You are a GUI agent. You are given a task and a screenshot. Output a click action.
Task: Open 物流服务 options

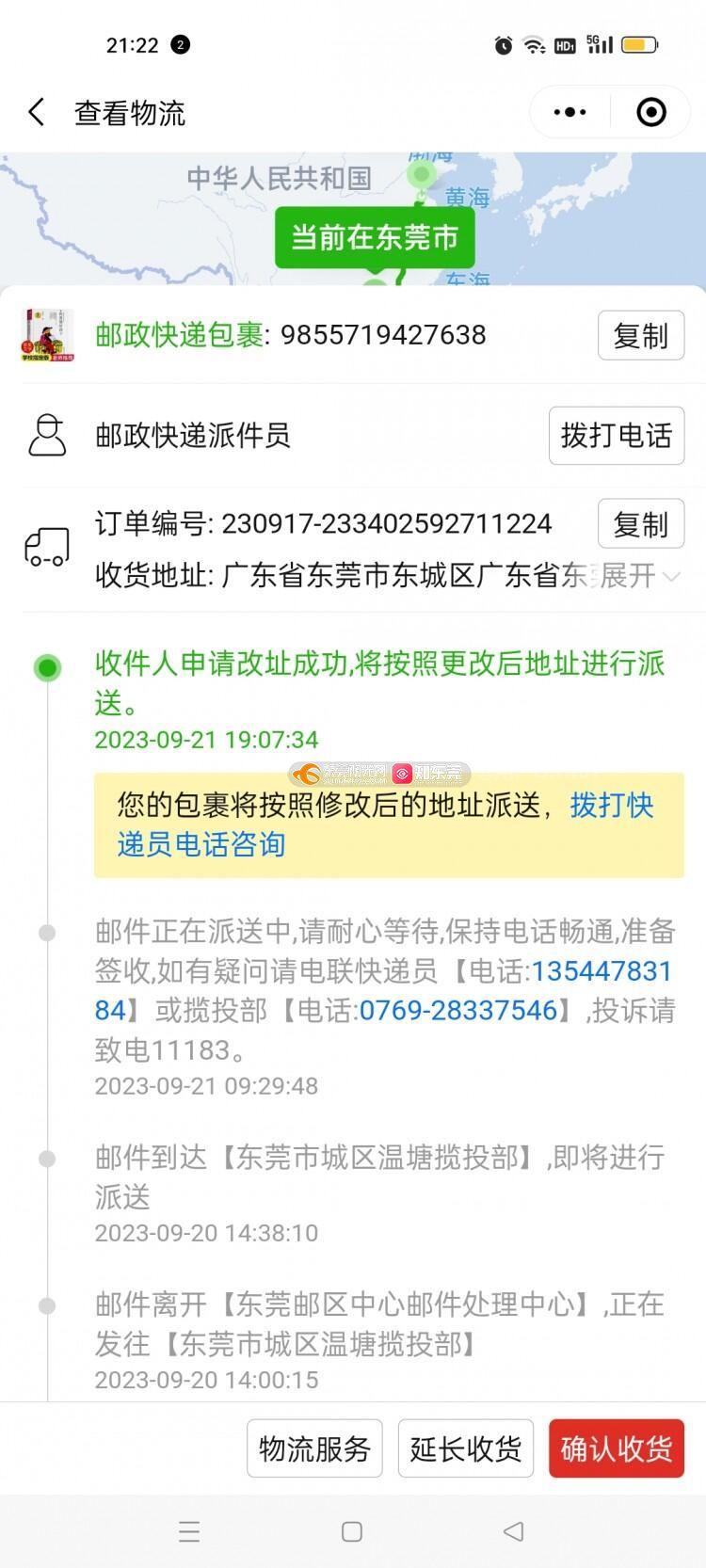pyautogui.click(x=314, y=1448)
